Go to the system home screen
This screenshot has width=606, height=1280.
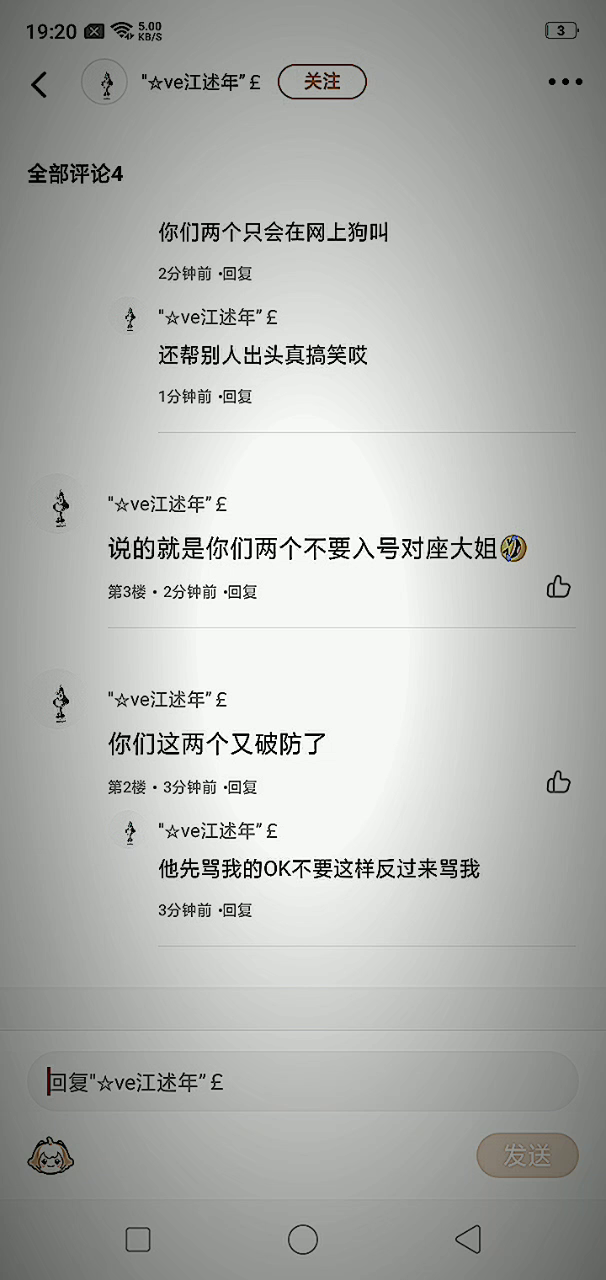303,1240
